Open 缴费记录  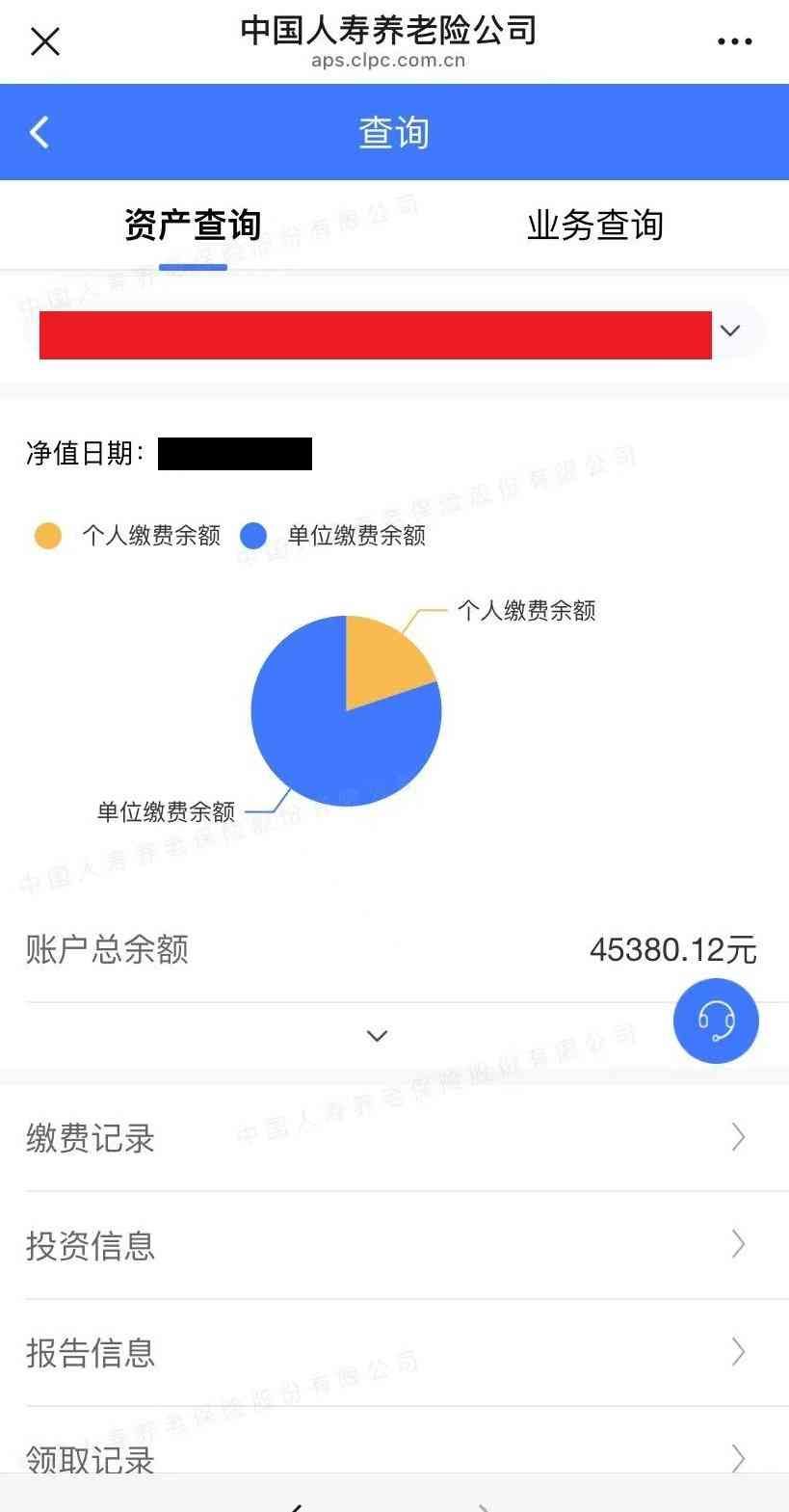pos(394,1138)
